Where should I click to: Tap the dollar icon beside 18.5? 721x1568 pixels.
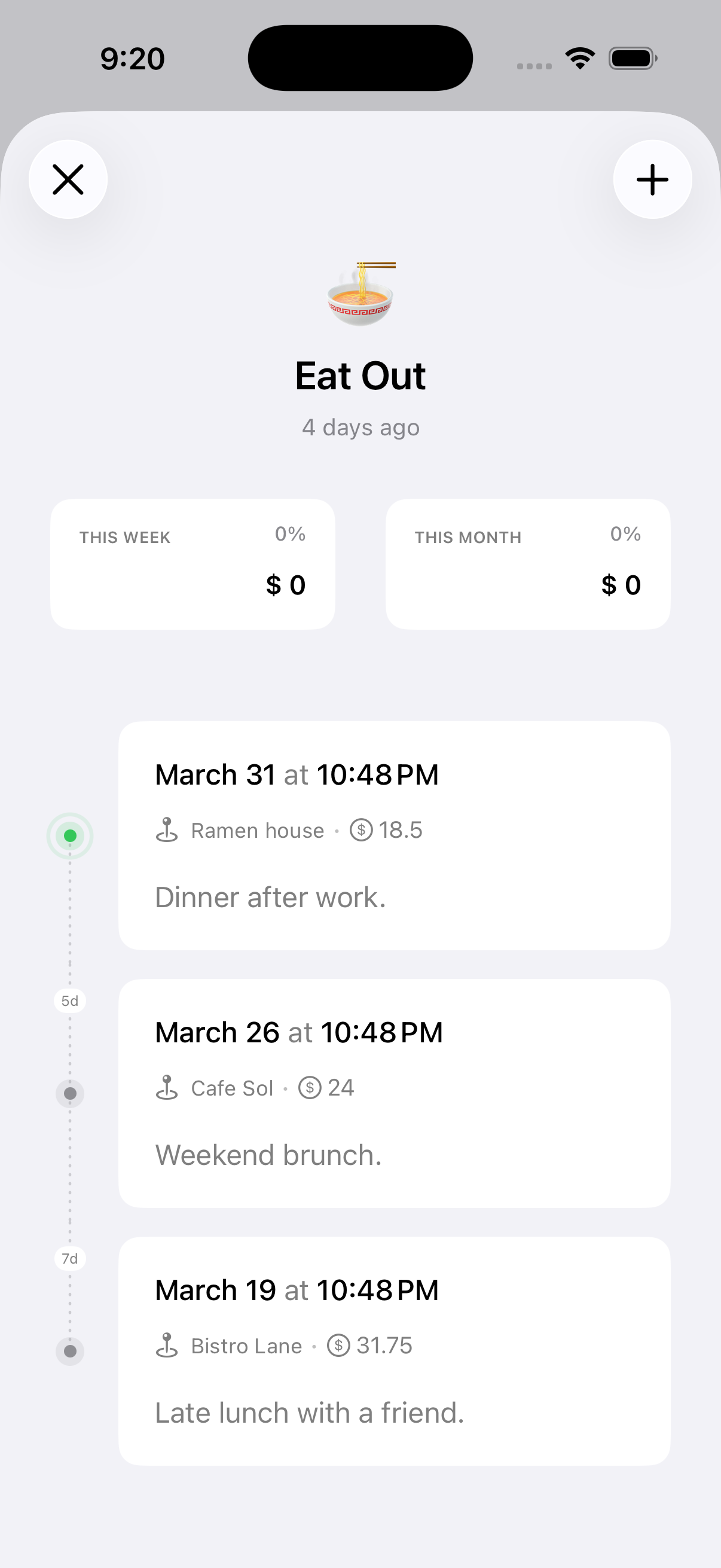362,829
